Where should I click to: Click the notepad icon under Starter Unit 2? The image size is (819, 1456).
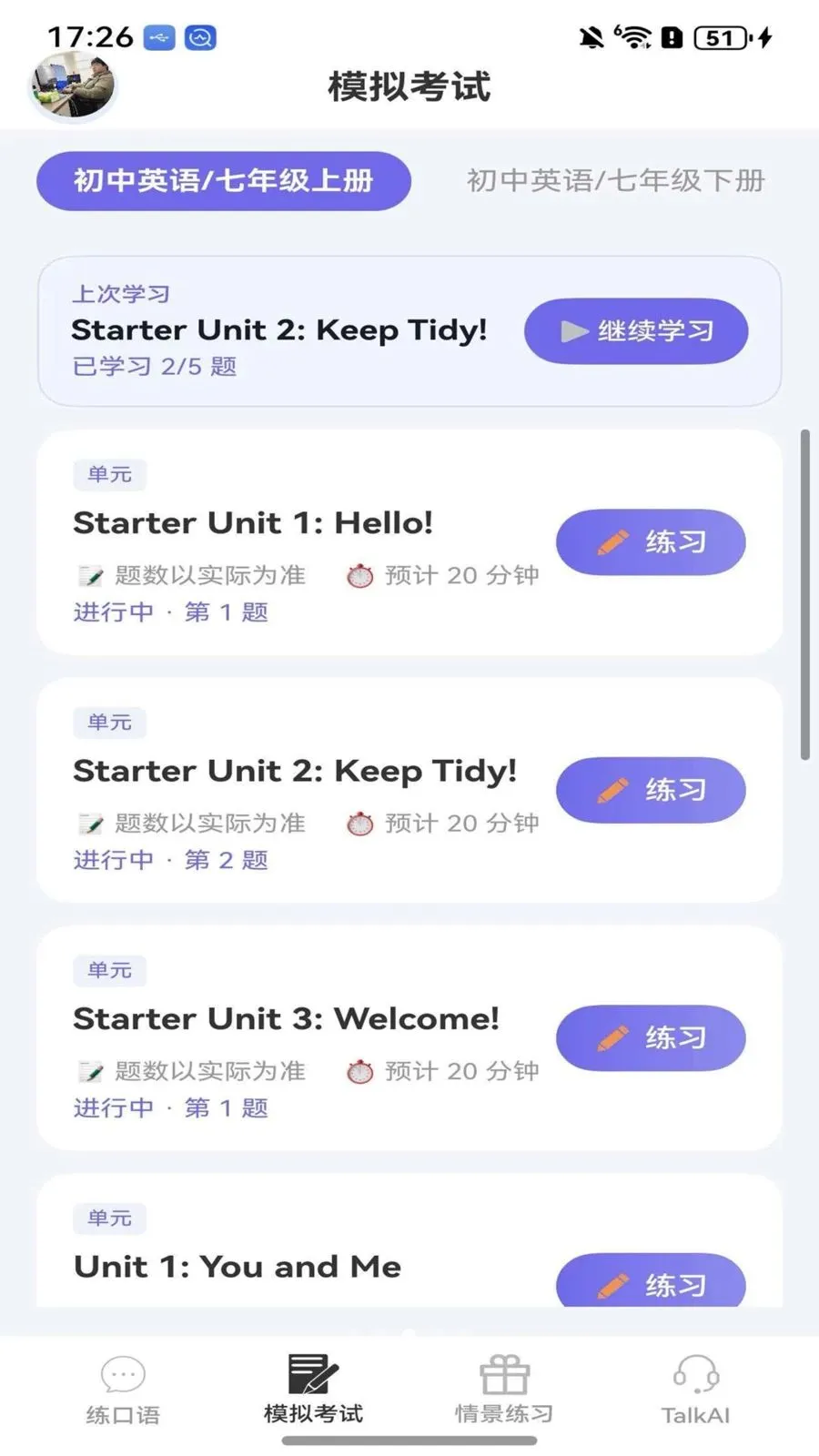(90, 823)
